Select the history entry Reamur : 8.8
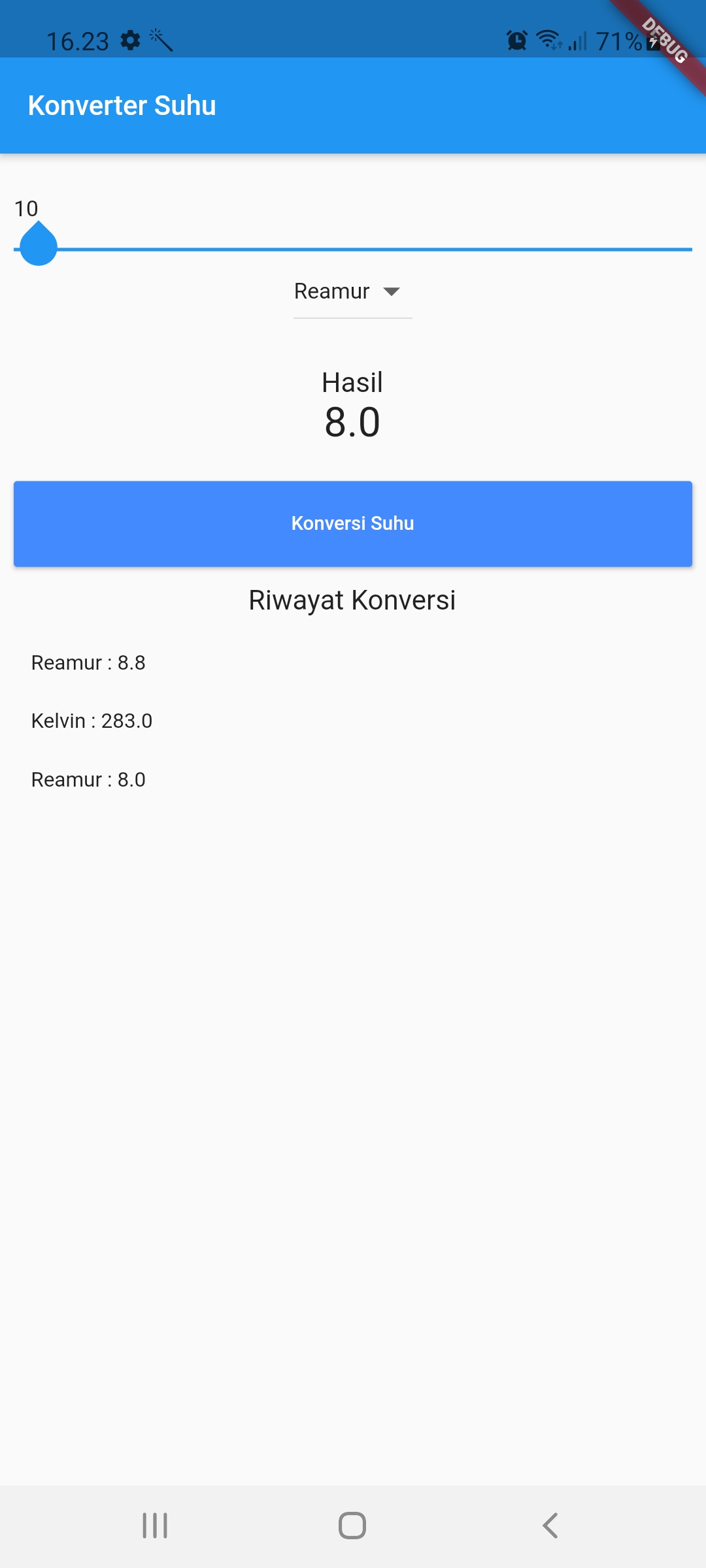 [89, 662]
